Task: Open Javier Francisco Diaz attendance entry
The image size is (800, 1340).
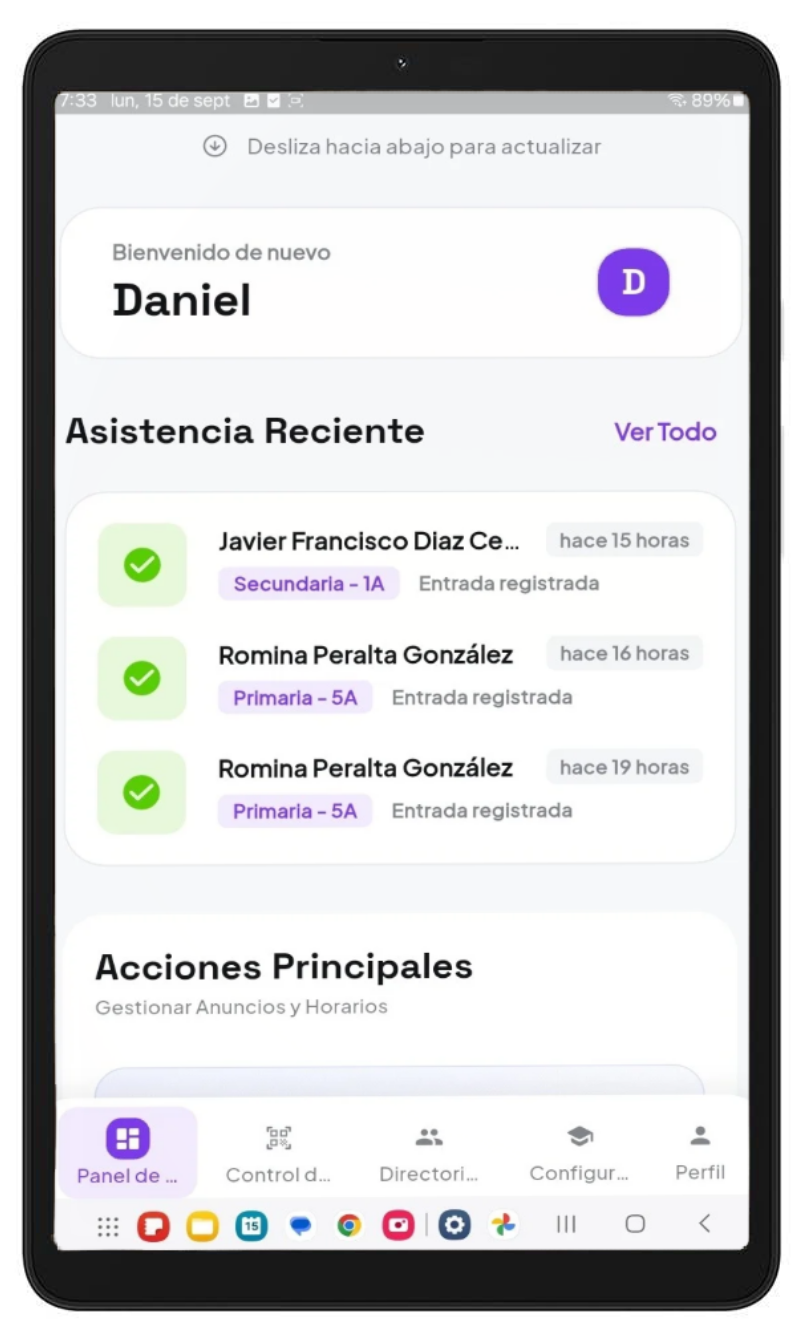Action: coord(400,563)
